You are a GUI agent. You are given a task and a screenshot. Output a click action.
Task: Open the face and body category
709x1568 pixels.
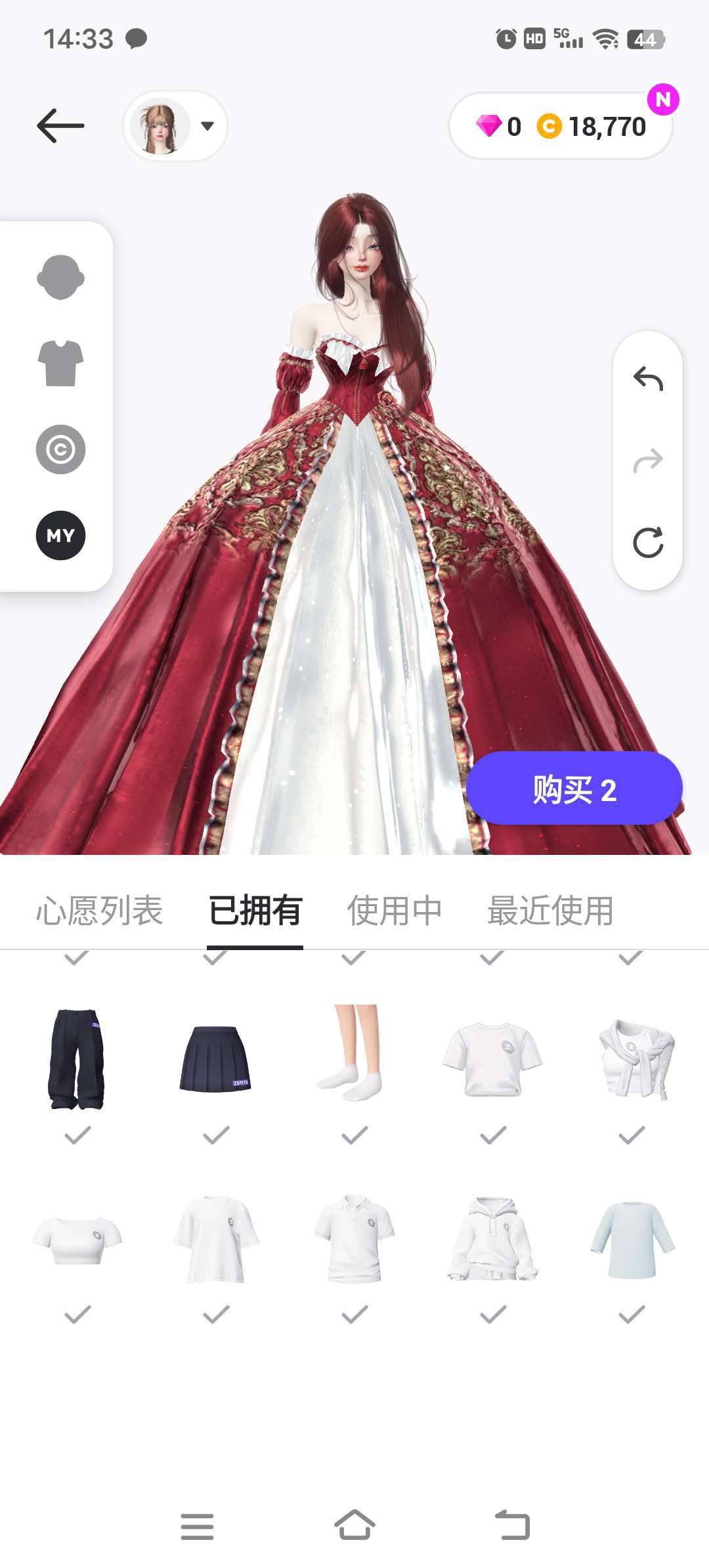(60, 277)
